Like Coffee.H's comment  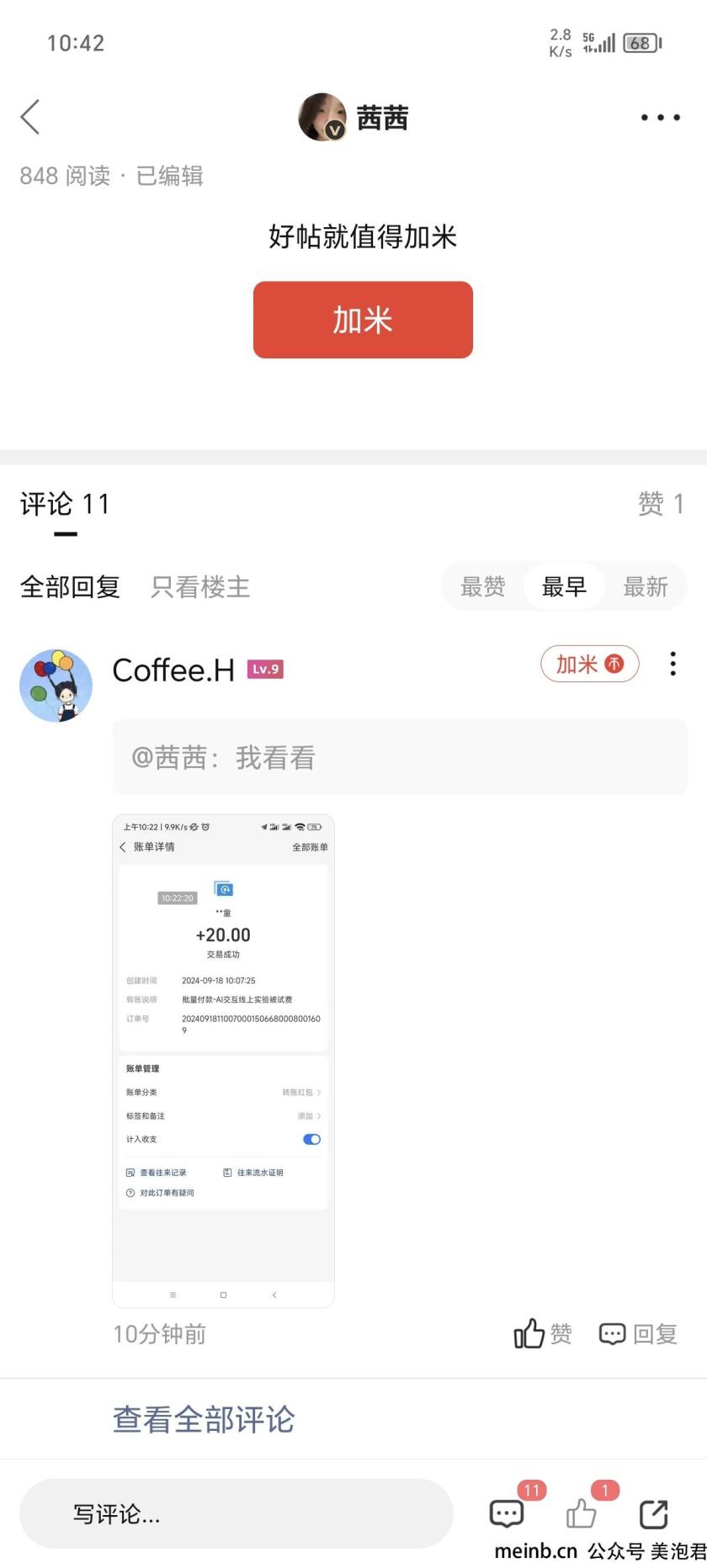coord(543,1333)
